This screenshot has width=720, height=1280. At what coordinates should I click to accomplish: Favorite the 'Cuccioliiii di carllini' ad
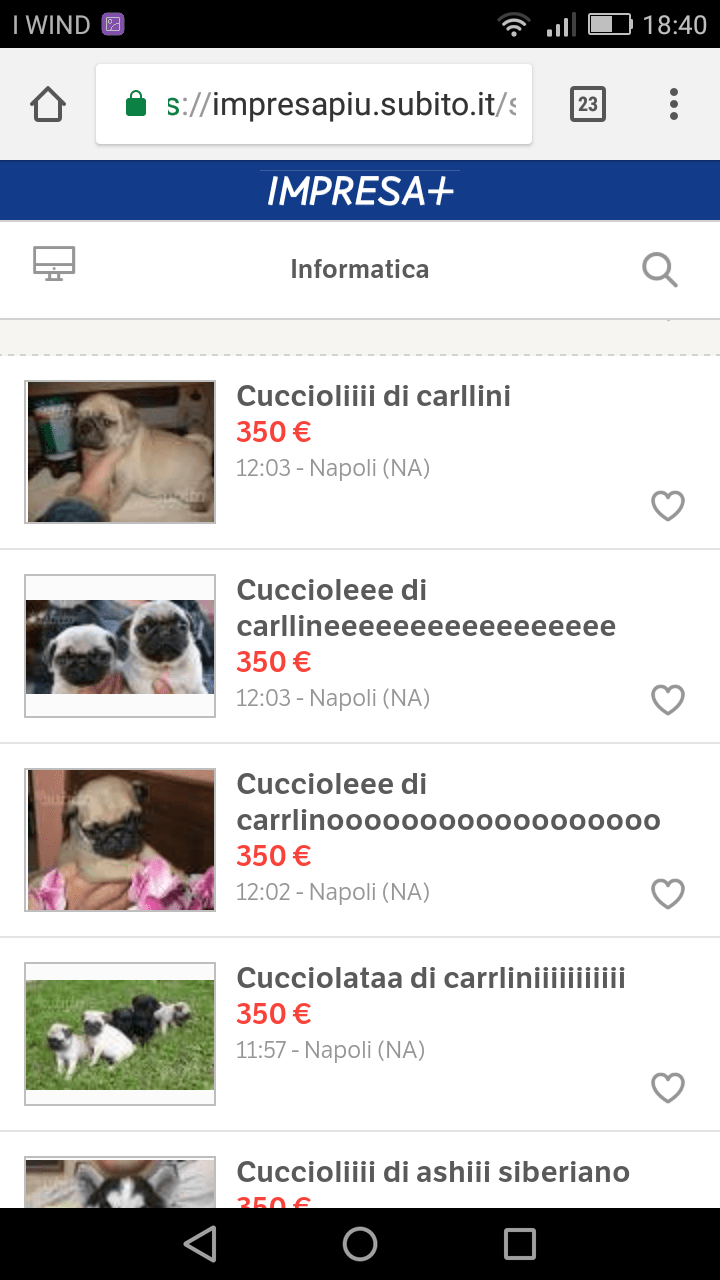coord(668,506)
